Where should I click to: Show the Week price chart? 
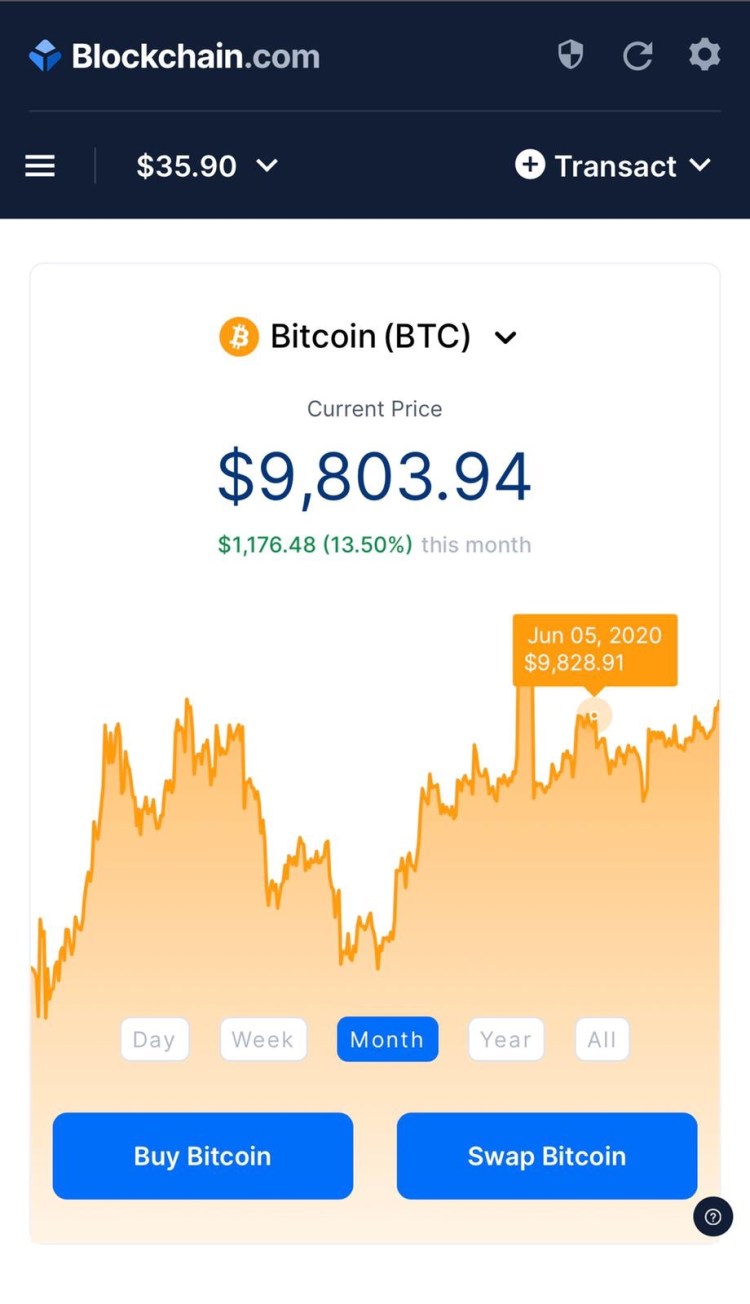pyautogui.click(x=262, y=1040)
